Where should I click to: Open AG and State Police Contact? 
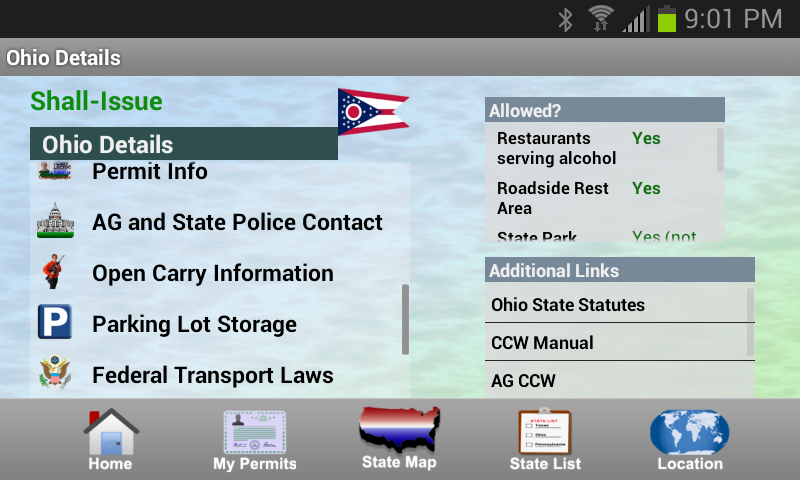[x=237, y=222]
